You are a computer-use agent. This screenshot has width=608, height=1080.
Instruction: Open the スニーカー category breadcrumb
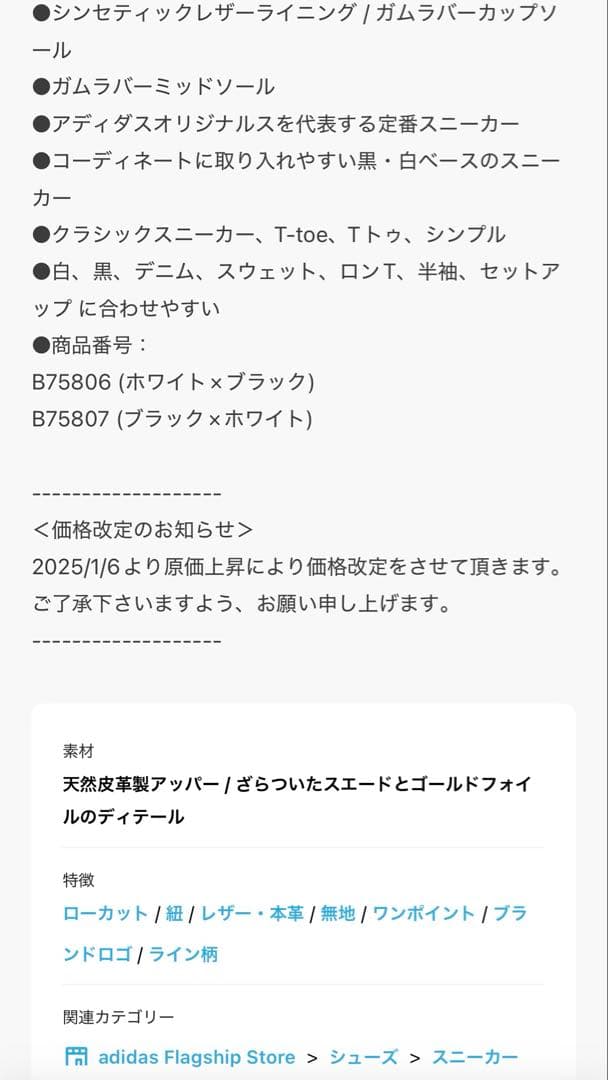tap(475, 1057)
